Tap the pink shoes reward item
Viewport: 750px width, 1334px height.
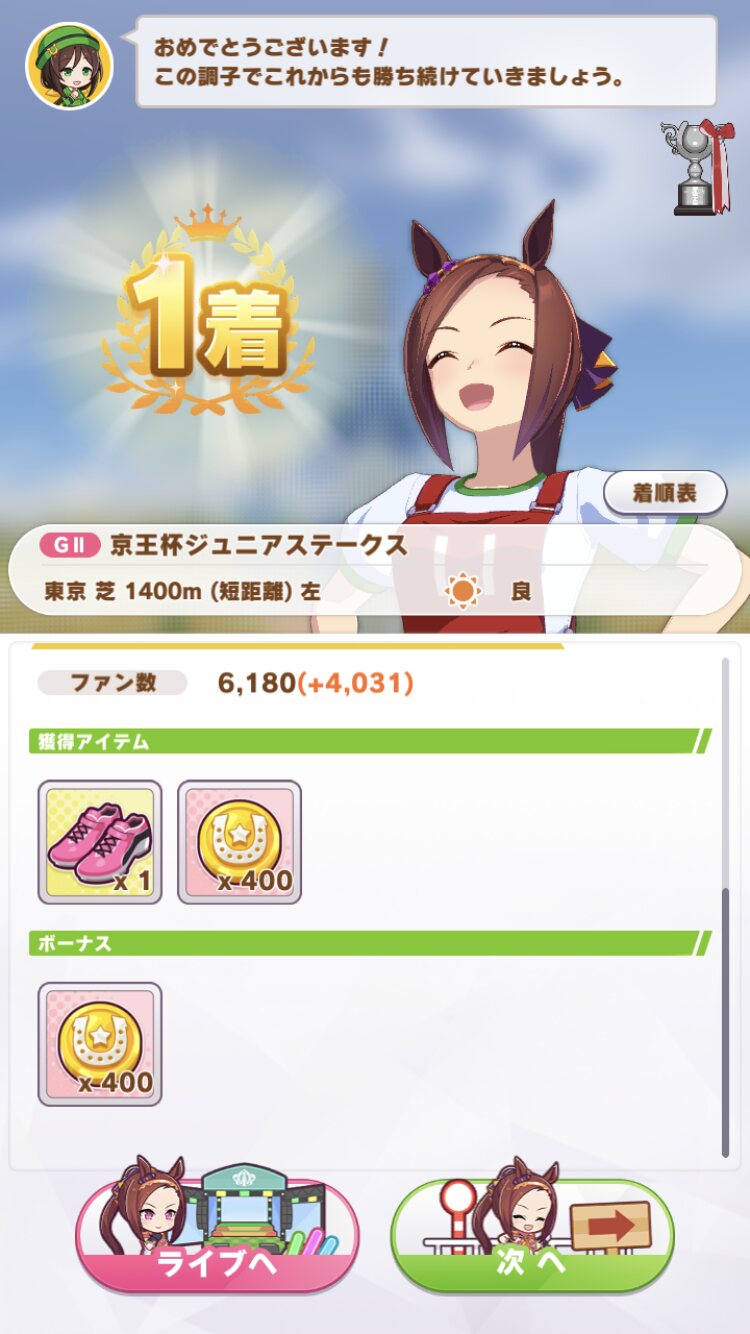click(100, 842)
